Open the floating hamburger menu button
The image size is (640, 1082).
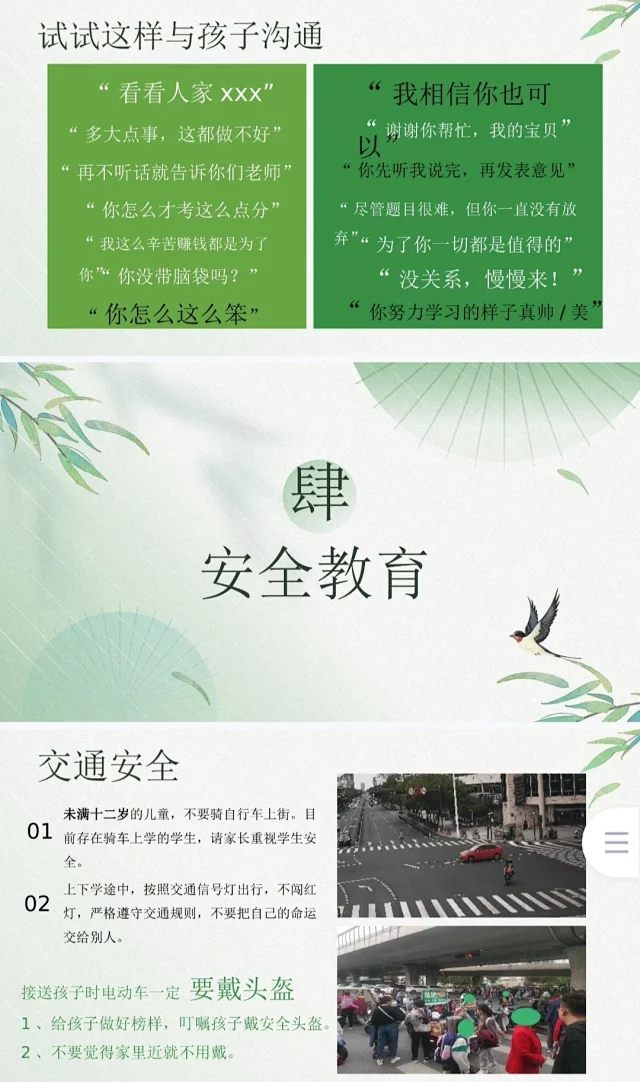(616, 843)
